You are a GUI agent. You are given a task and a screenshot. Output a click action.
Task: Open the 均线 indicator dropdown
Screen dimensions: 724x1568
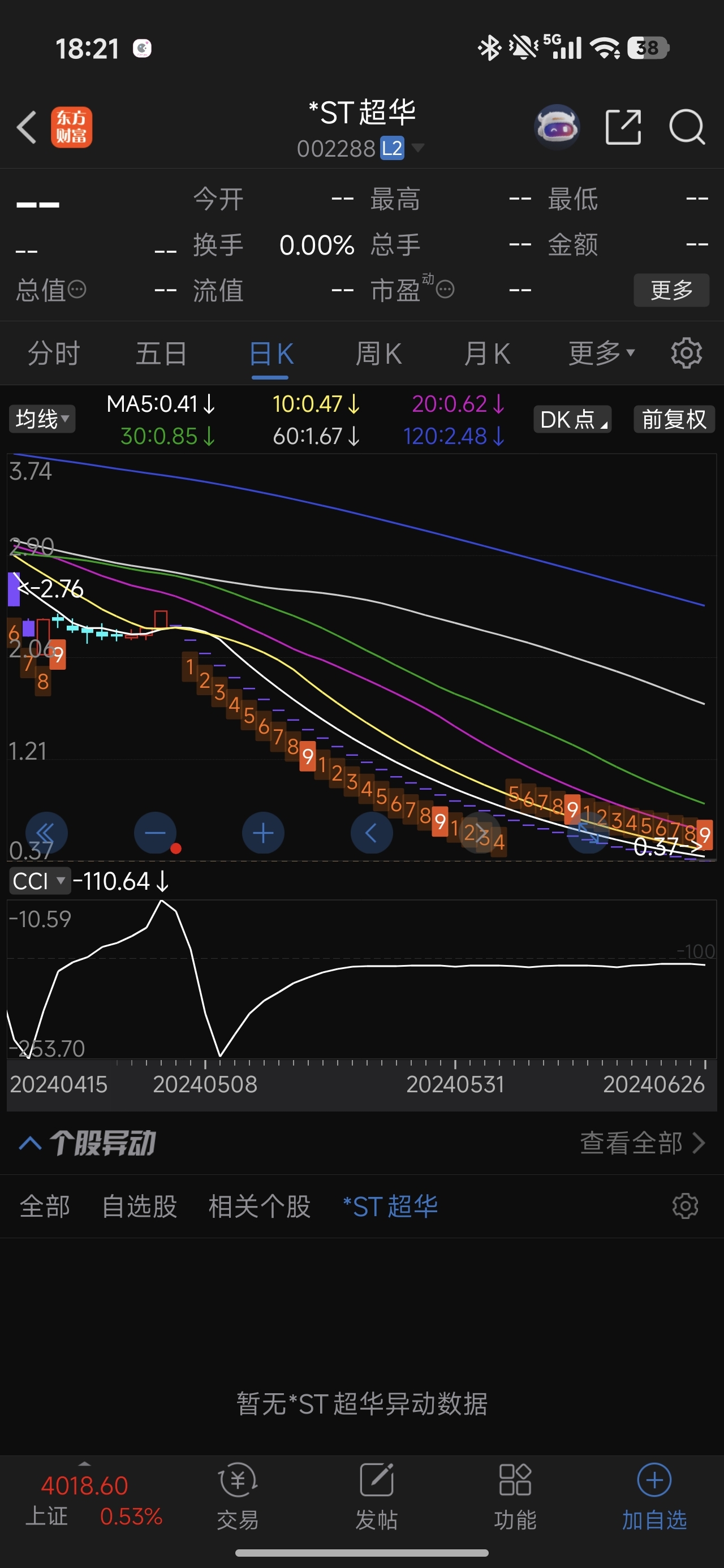(x=42, y=419)
